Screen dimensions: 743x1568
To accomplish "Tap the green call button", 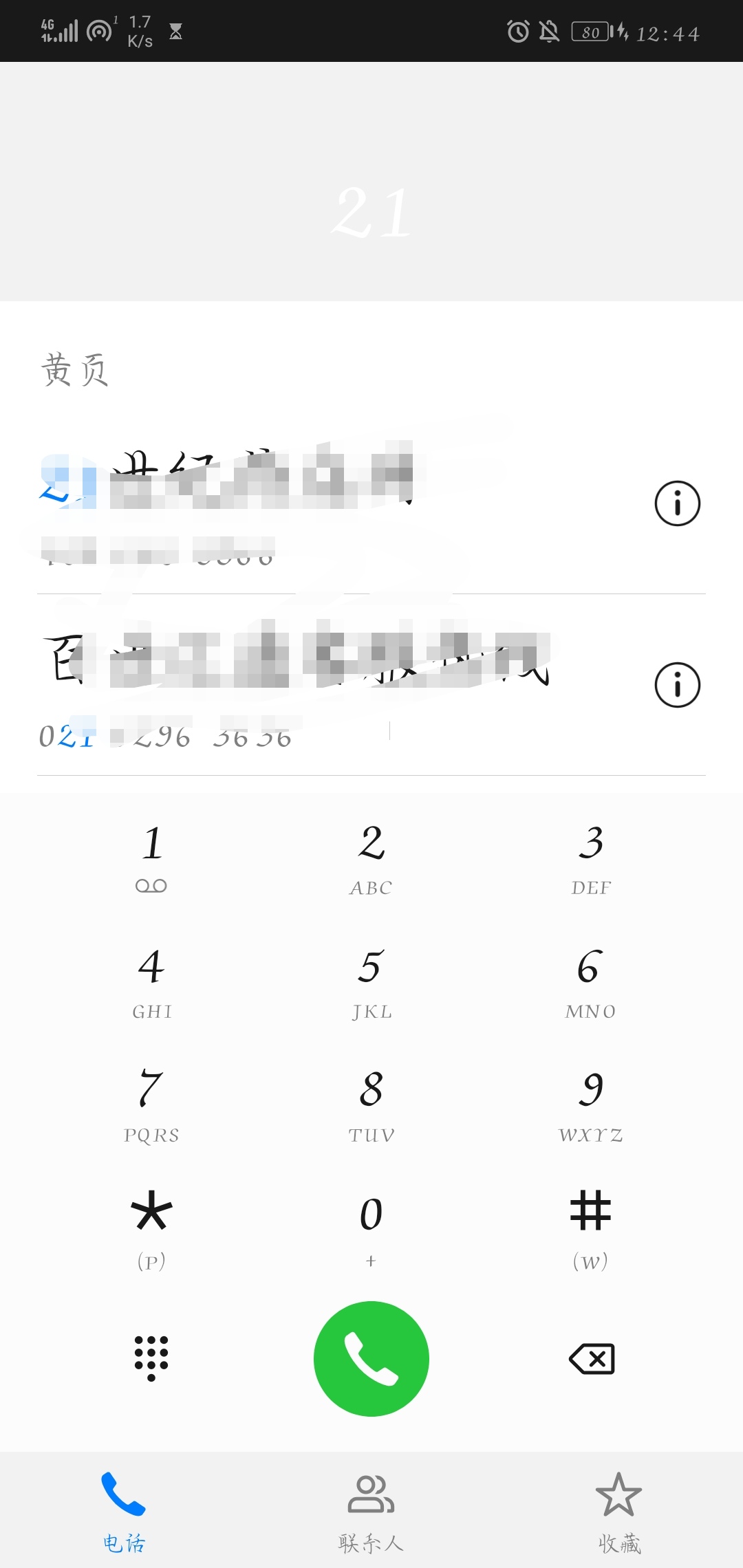I will (371, 1358).
